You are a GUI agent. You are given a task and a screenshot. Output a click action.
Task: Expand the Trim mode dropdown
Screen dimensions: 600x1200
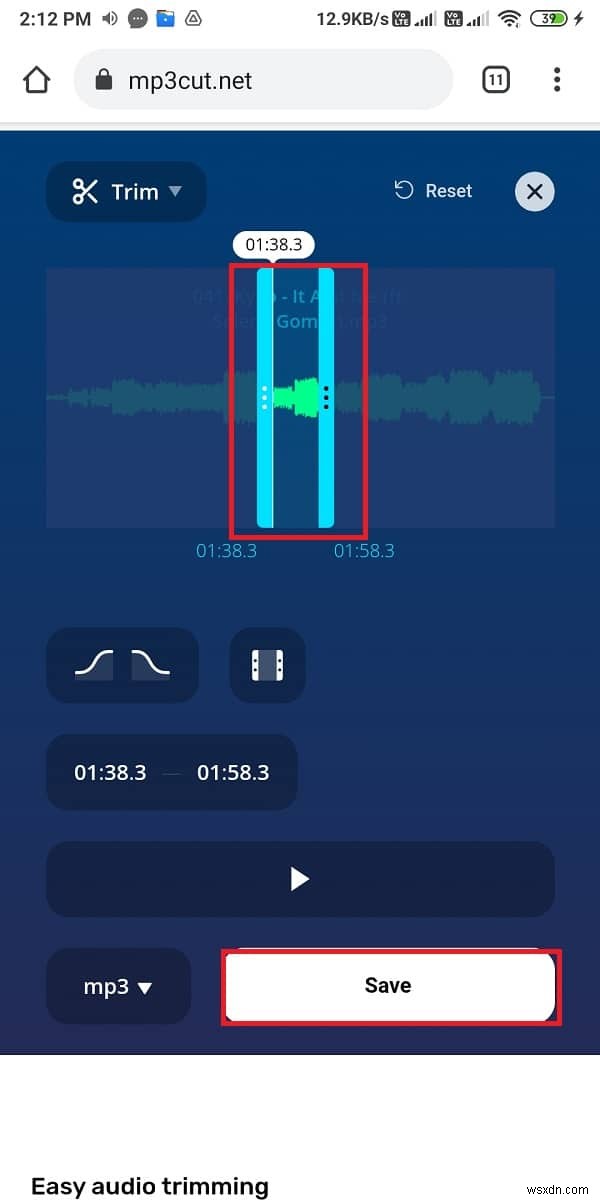tap(126, 191)
